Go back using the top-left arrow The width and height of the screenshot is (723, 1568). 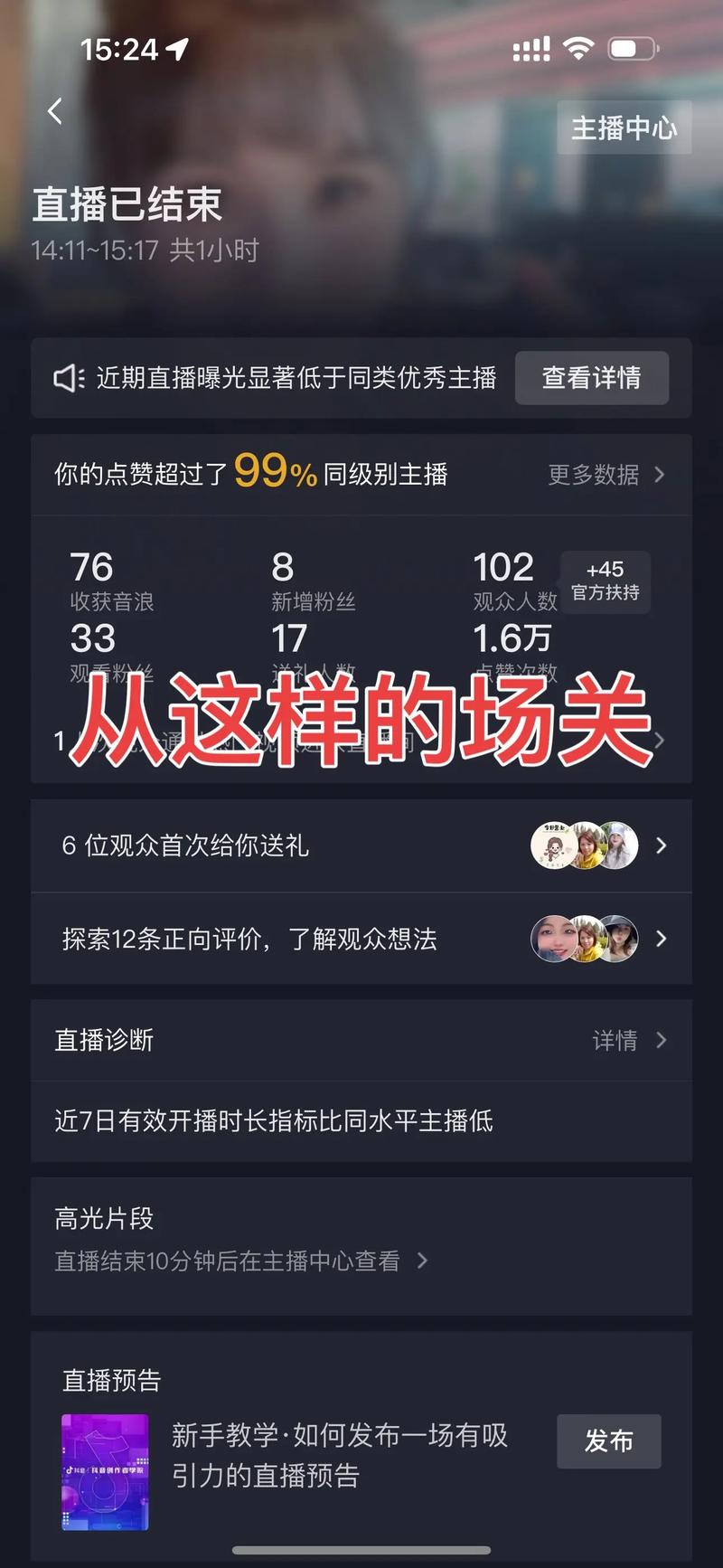(56, 112)
